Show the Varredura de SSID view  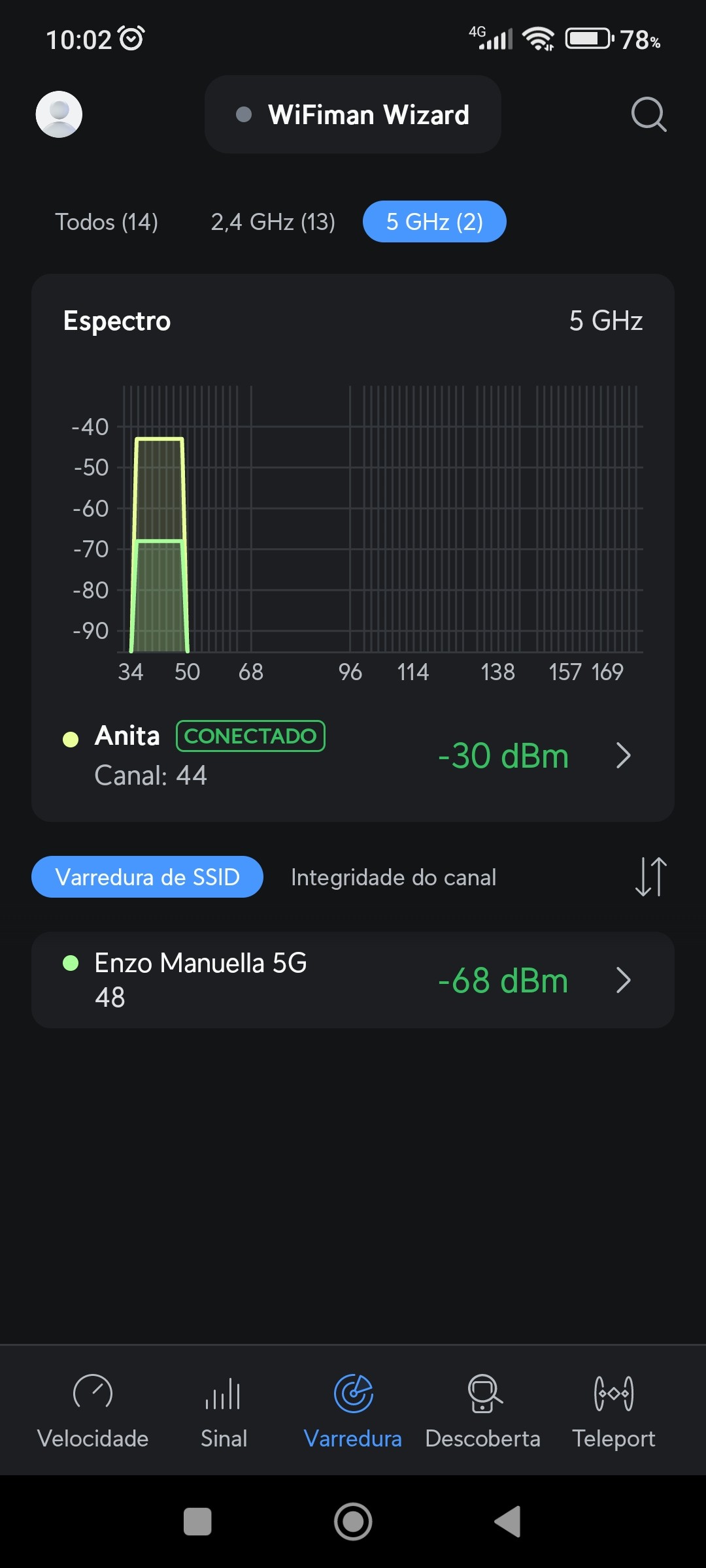(147, 877)
